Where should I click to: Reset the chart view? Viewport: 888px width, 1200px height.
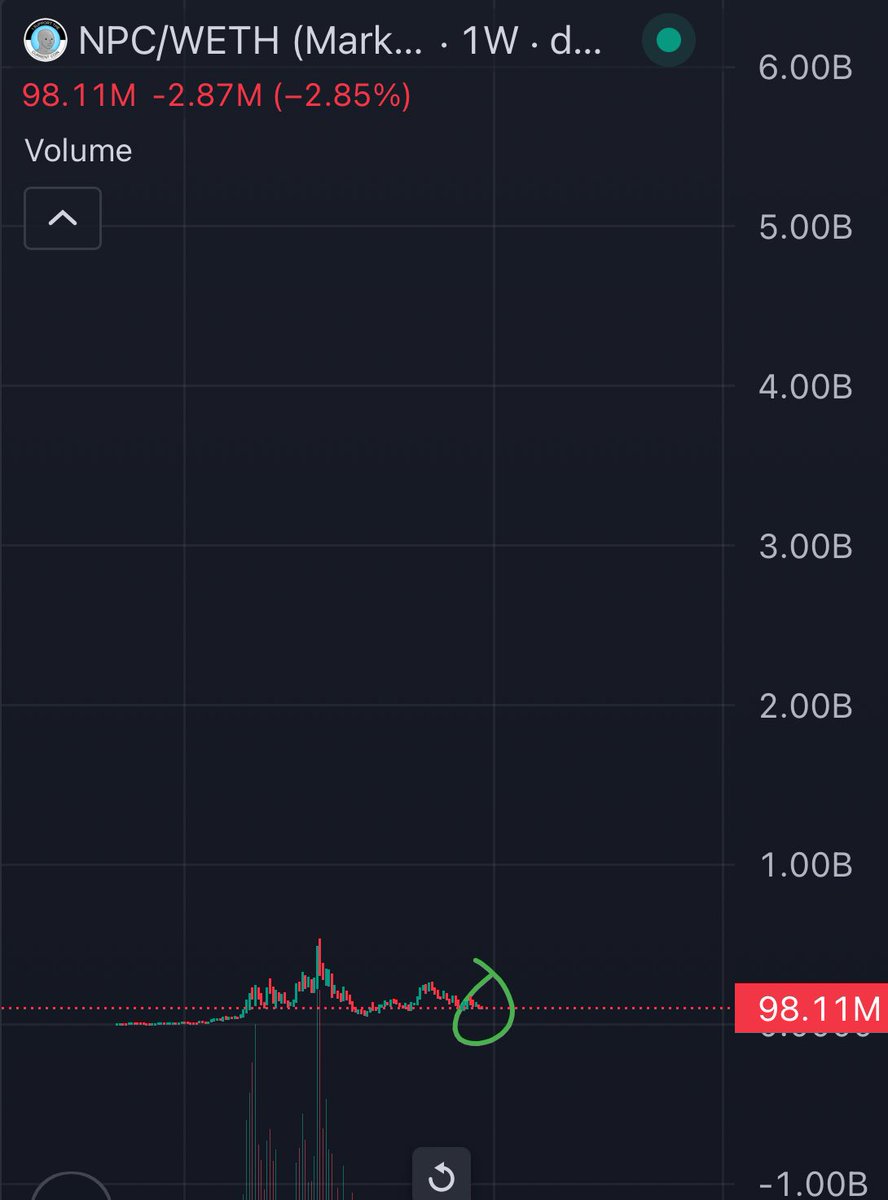click(x=441, y=1179)
